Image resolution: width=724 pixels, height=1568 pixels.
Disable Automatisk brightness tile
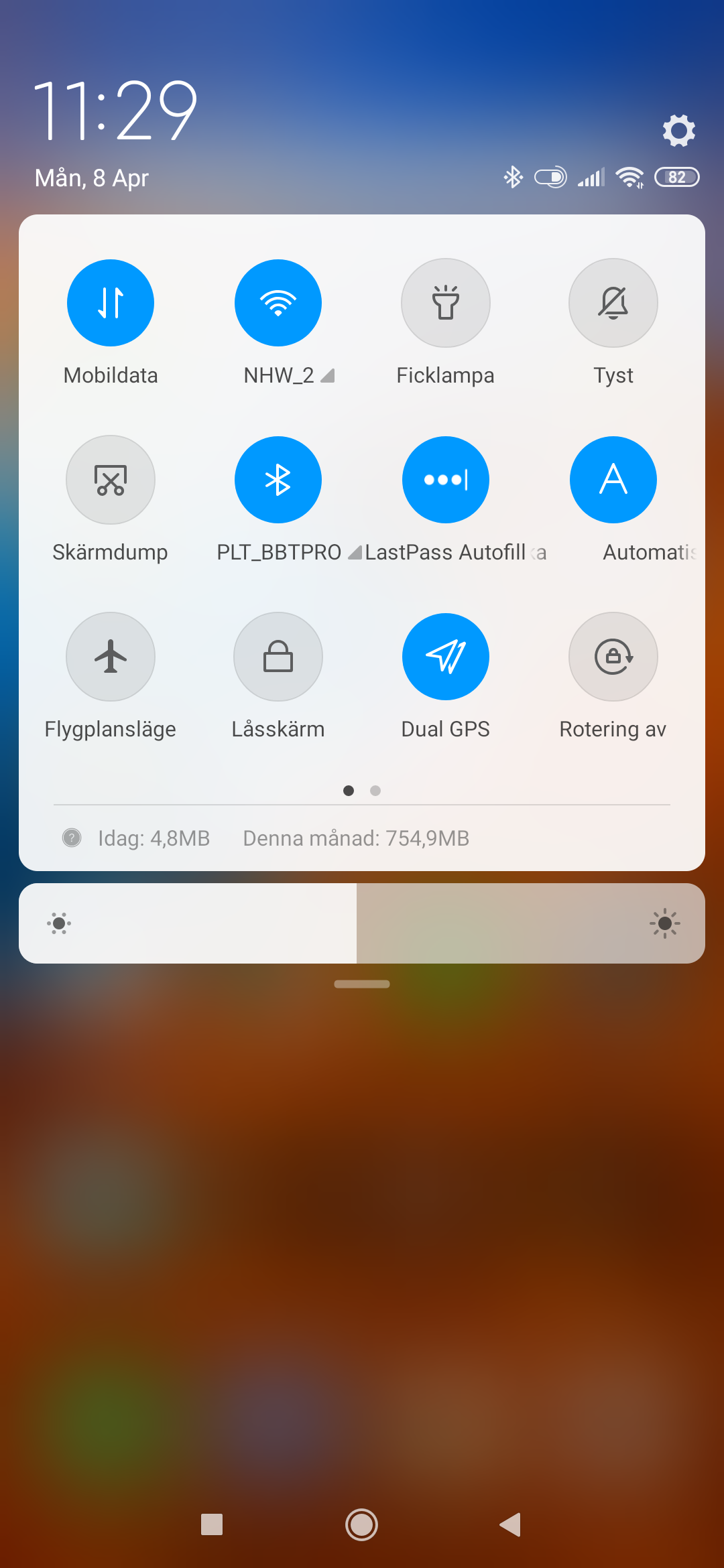click(x=613, y=480)
